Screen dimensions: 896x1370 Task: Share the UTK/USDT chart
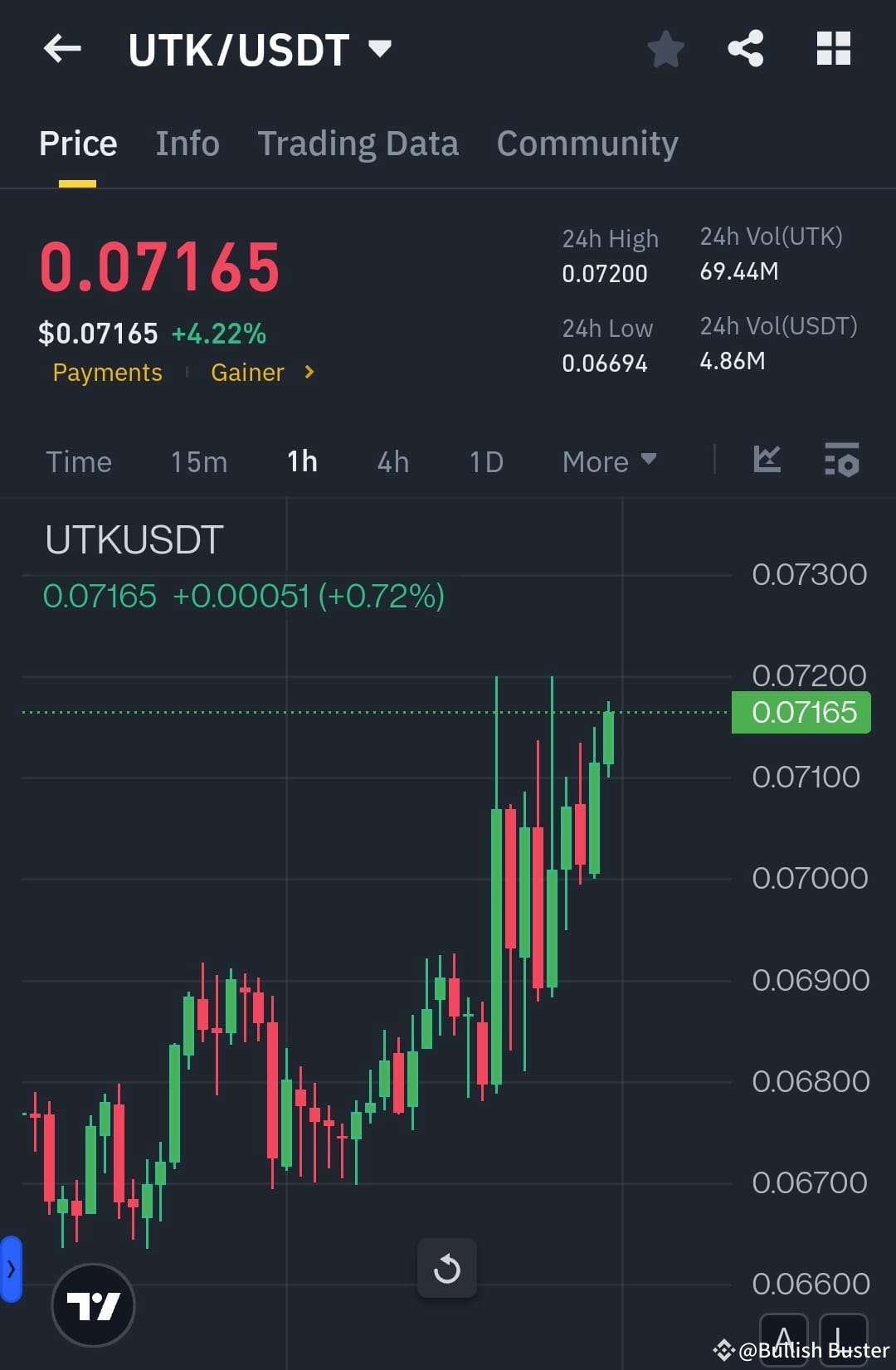(x=744, y=48)
